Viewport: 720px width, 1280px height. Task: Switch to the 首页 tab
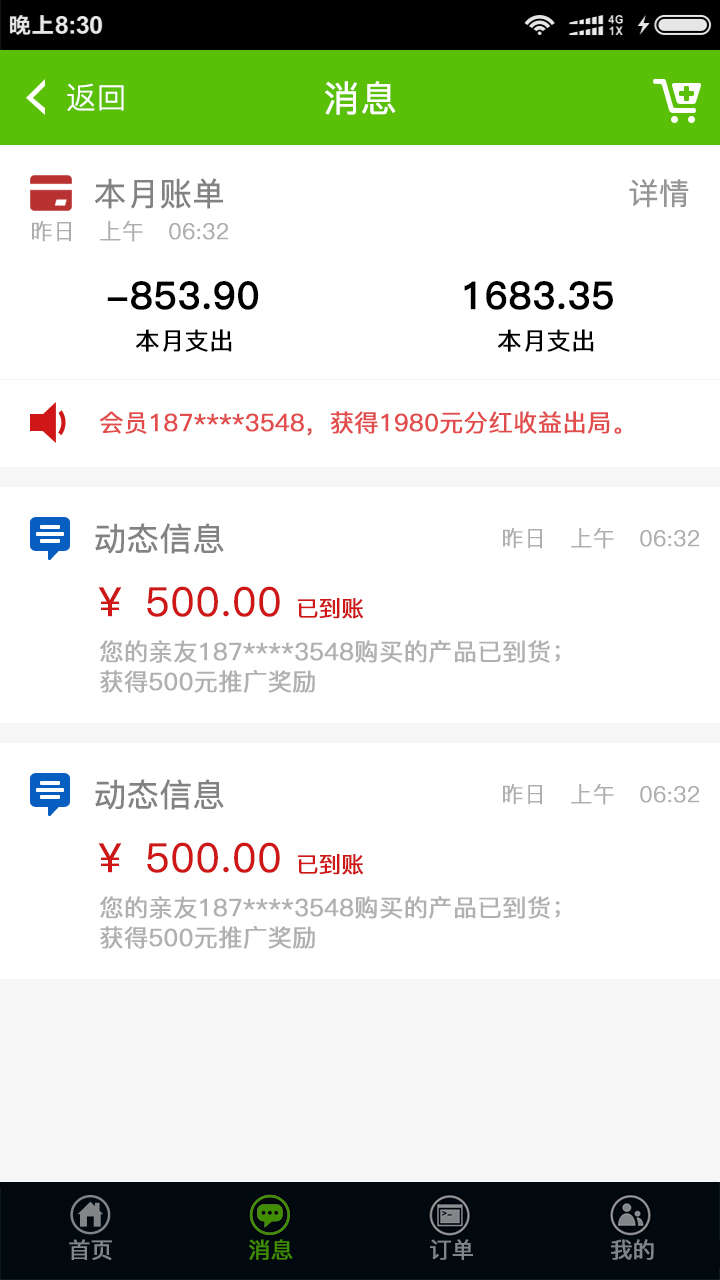click(90, 1230)
